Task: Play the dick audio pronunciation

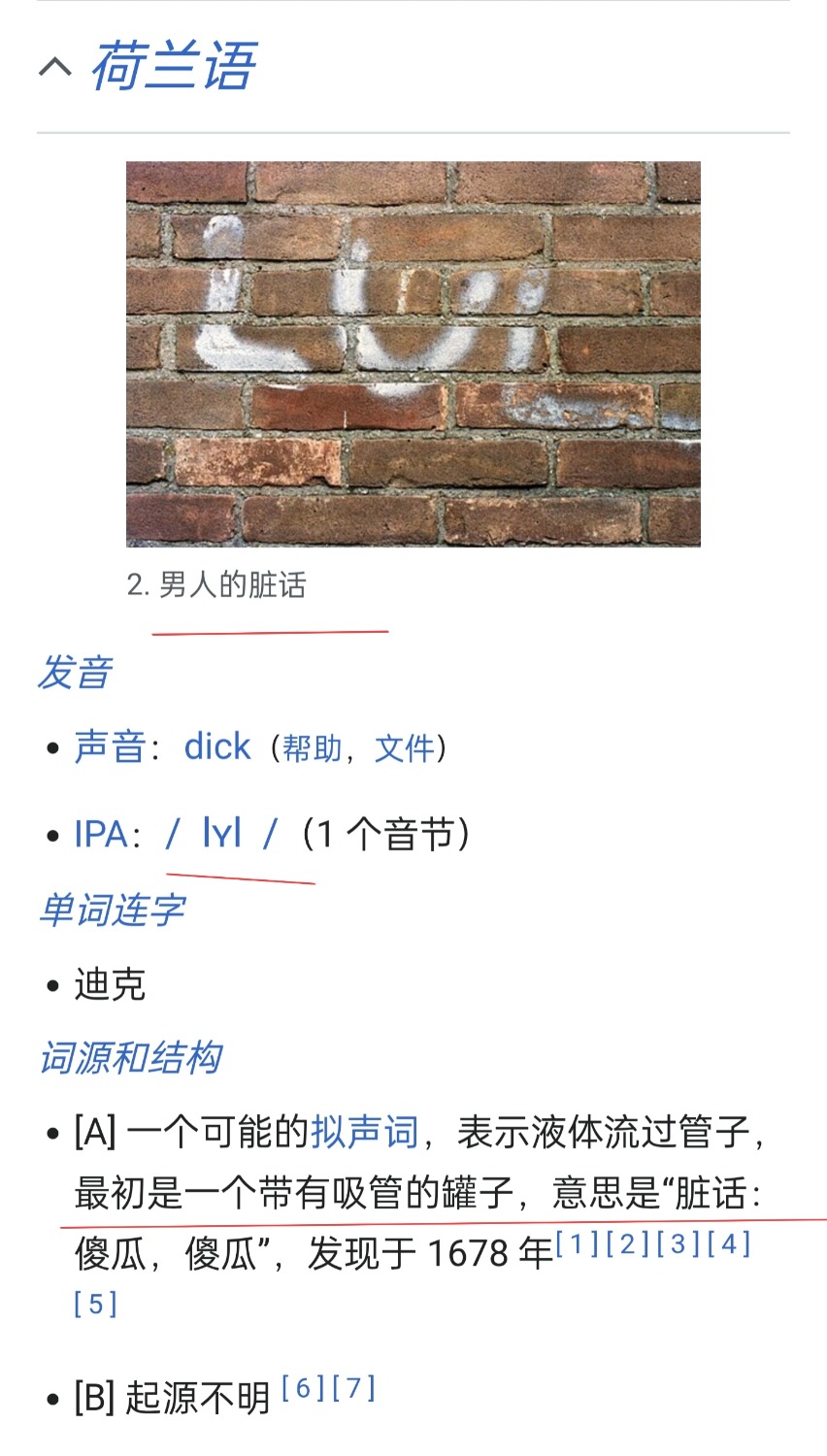Action: click(x=217, y=746)
